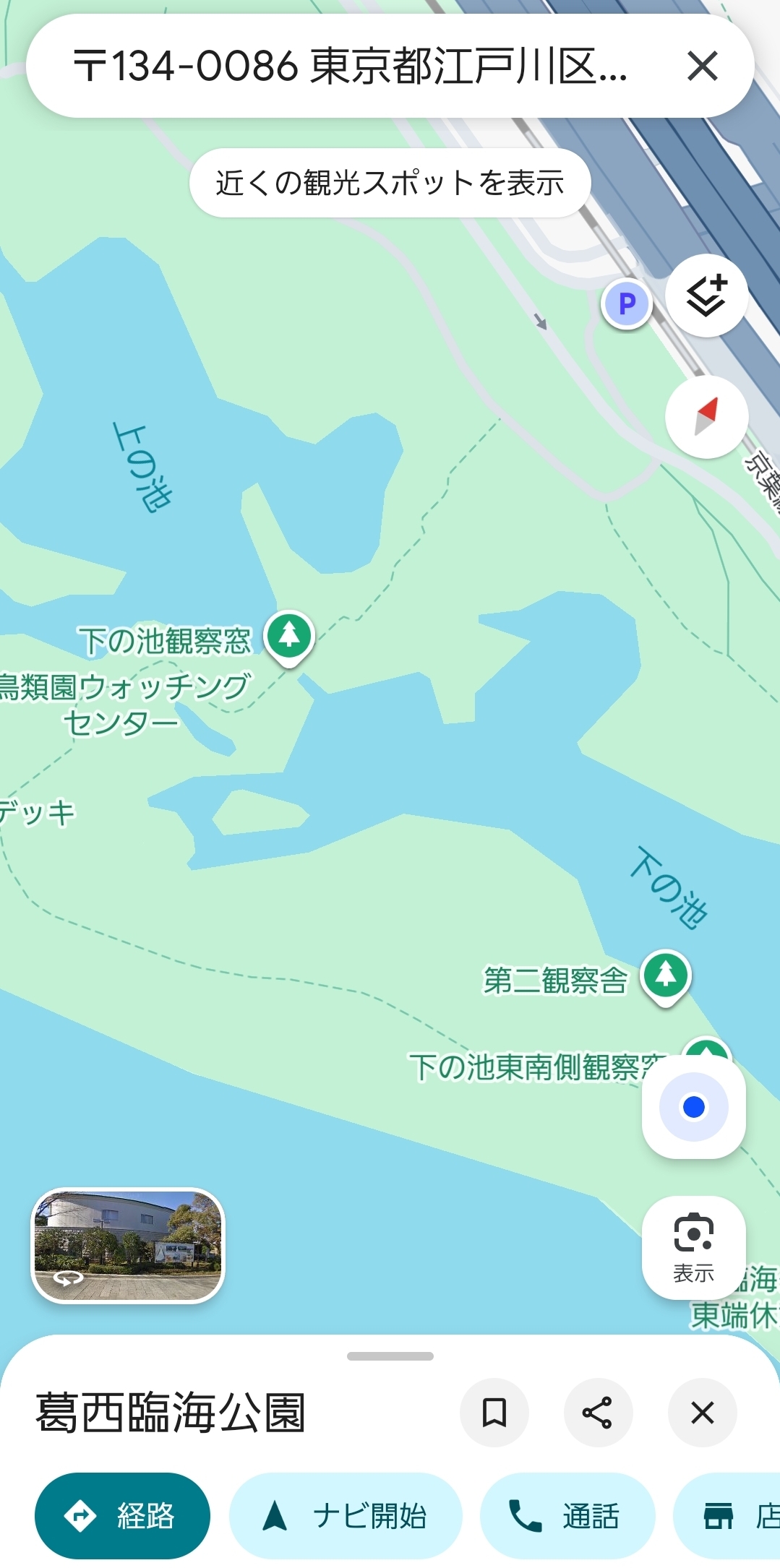Open the Lens 表示 button
780x1568 pixels.
click(x=693, y=1246)
